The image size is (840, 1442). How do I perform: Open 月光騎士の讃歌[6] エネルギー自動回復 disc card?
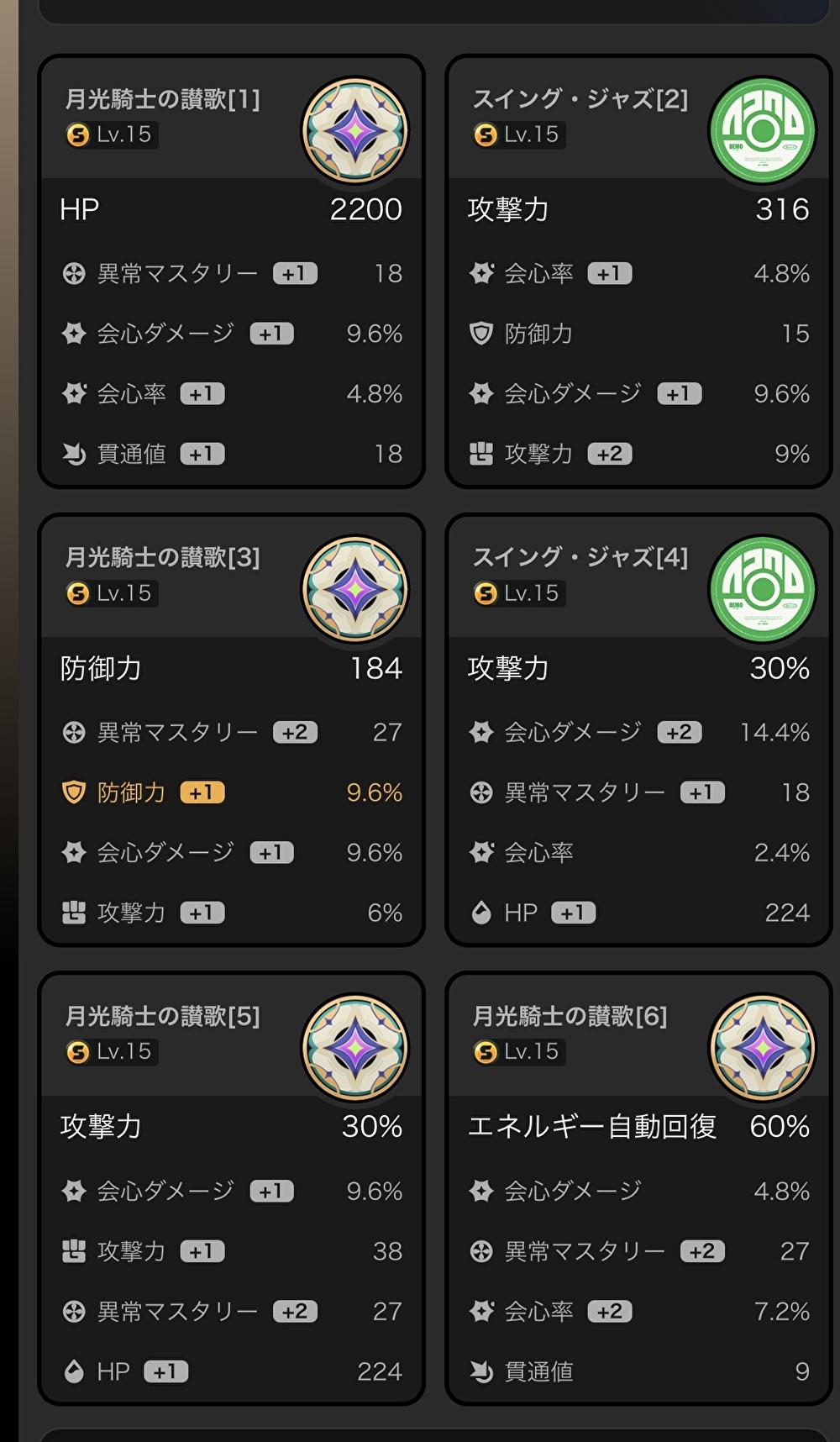pyautogui.click(x=638, y=1188)
